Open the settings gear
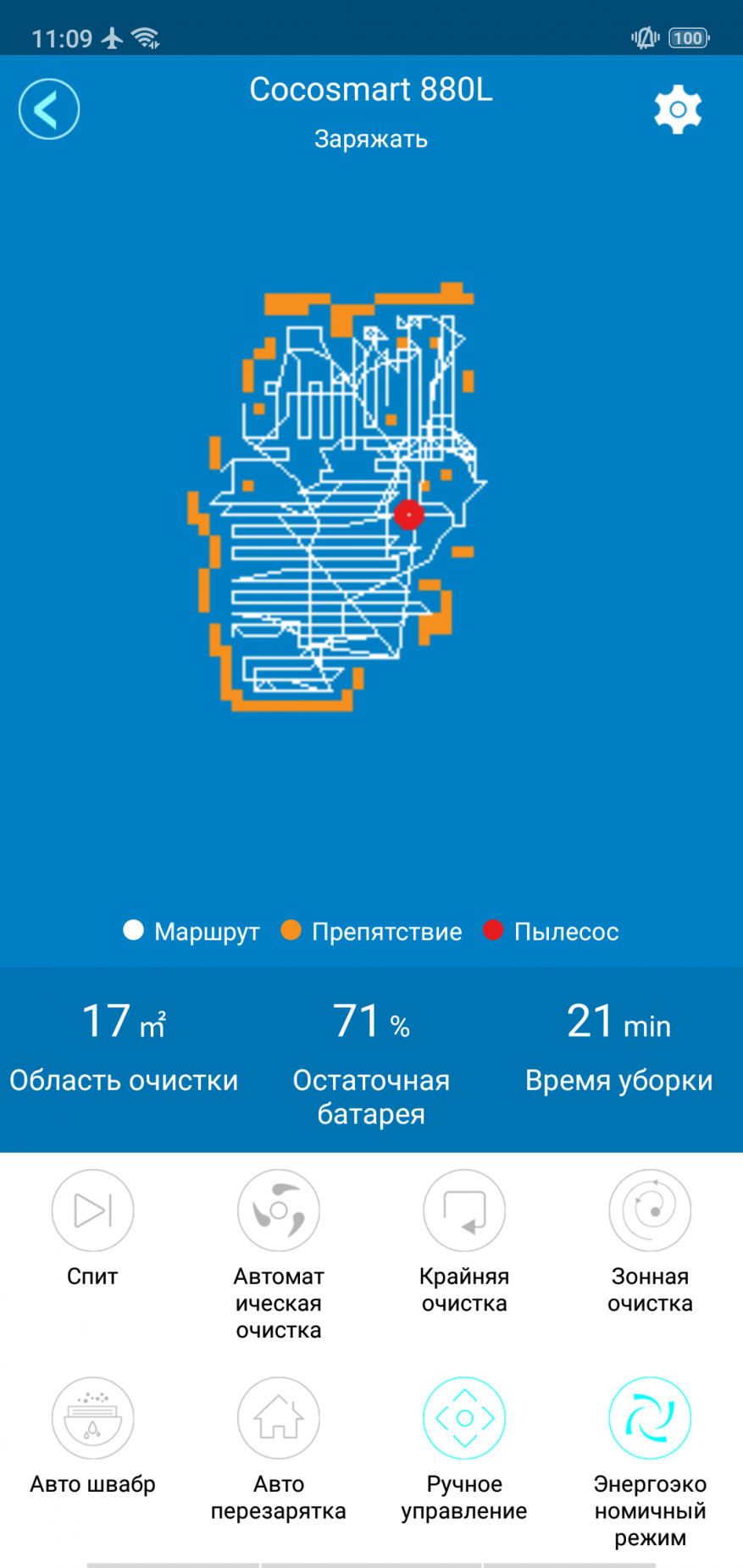This screenshot has width=743, height=1568. 677,109
